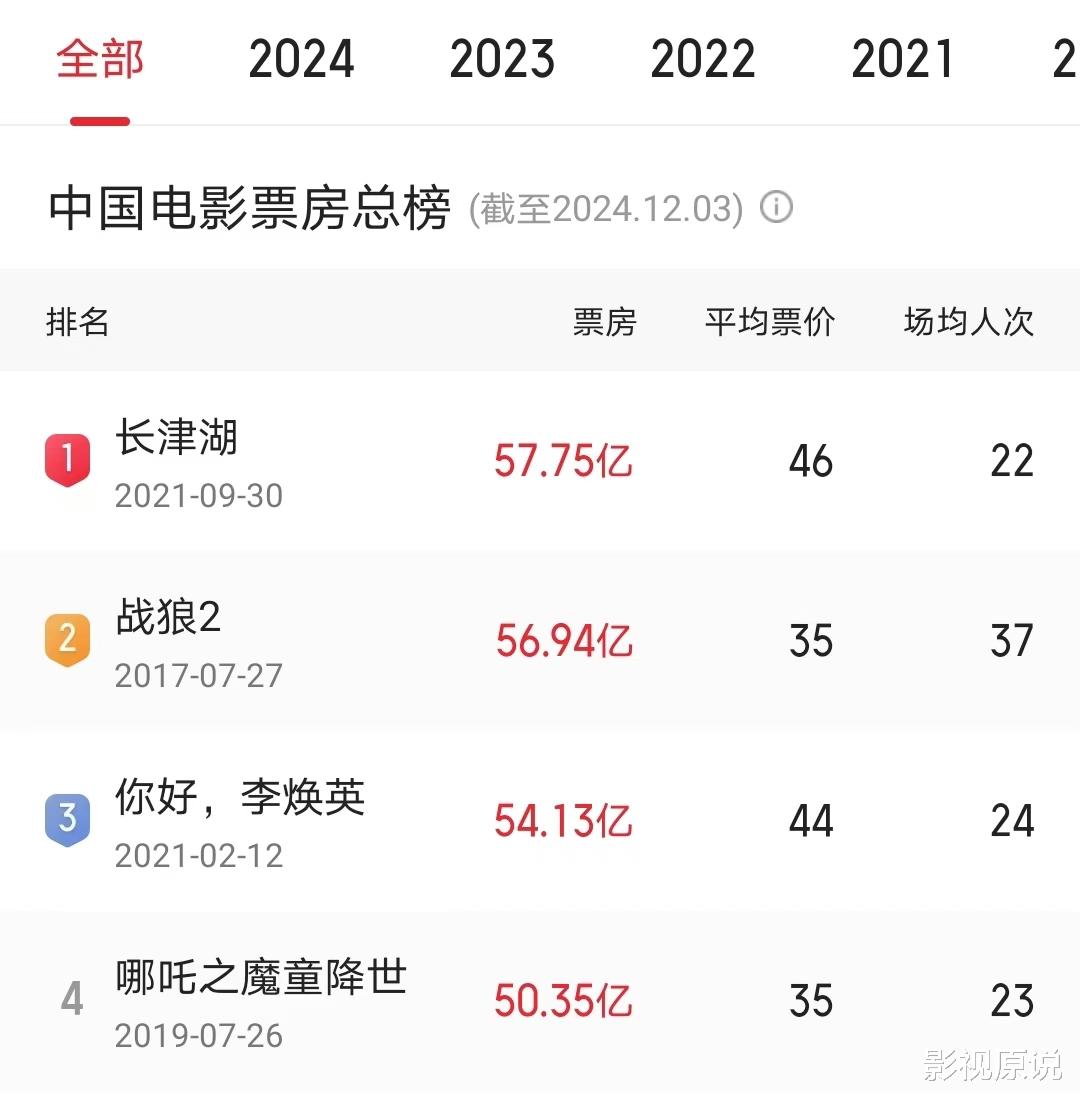The height and width of the screenshot is (1105, 1080).
Task: View the 2021 box office tab
Action: pos(903,60)
